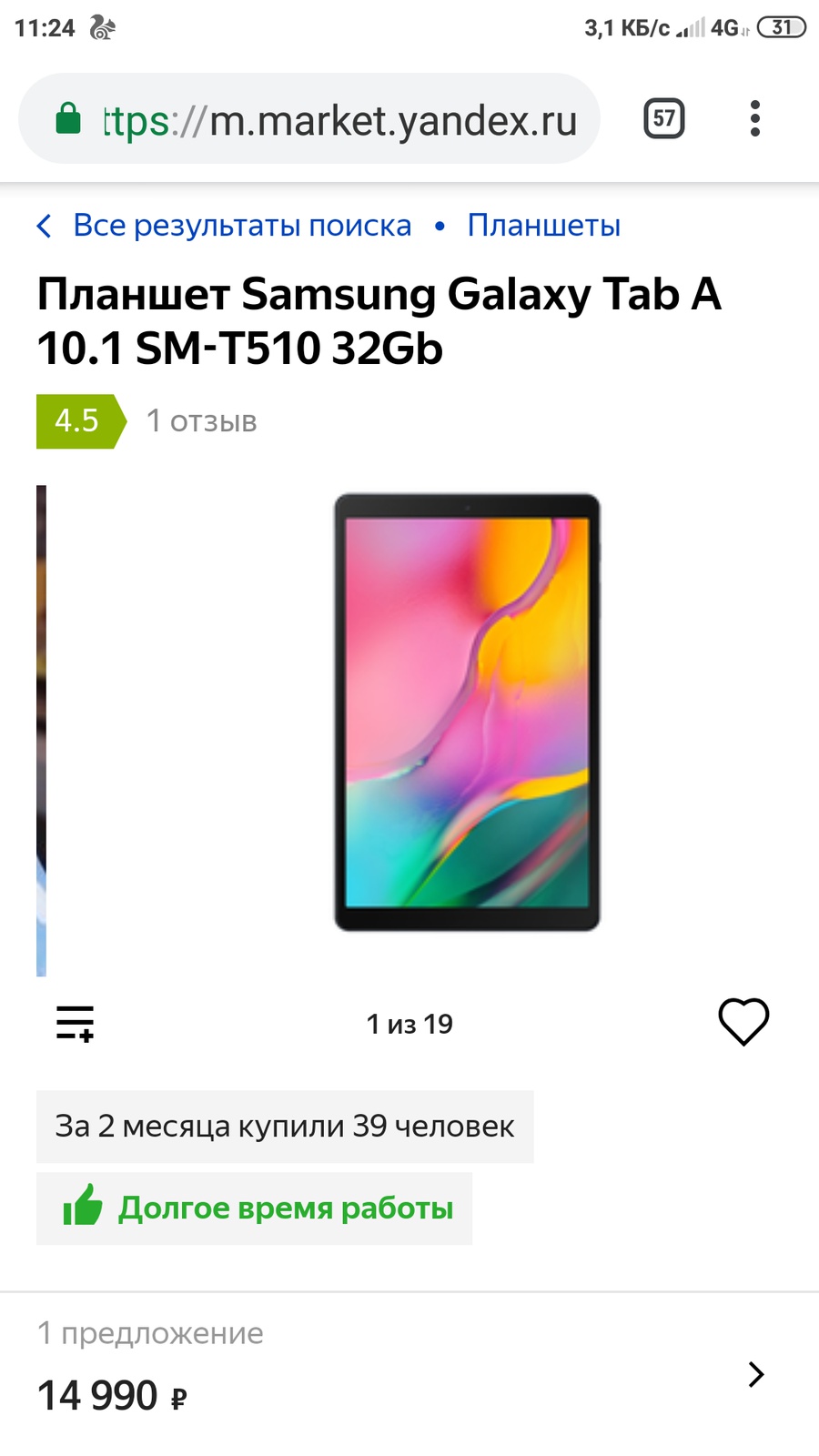Tap the Долгое время работы chip
The image size is (819, 1456).
(255, 1208)
